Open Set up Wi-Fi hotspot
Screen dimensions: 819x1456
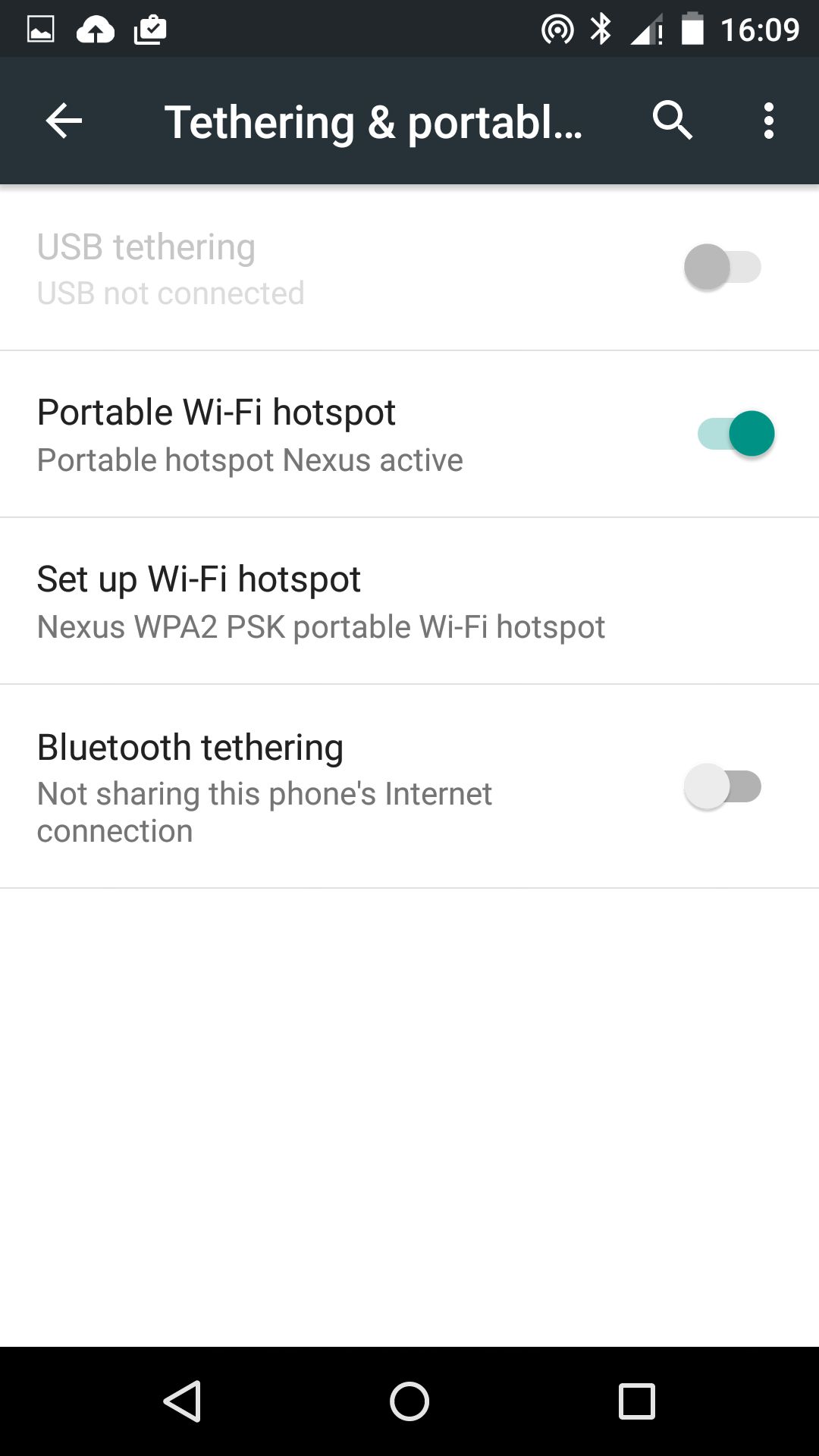[x=409, y=601]
